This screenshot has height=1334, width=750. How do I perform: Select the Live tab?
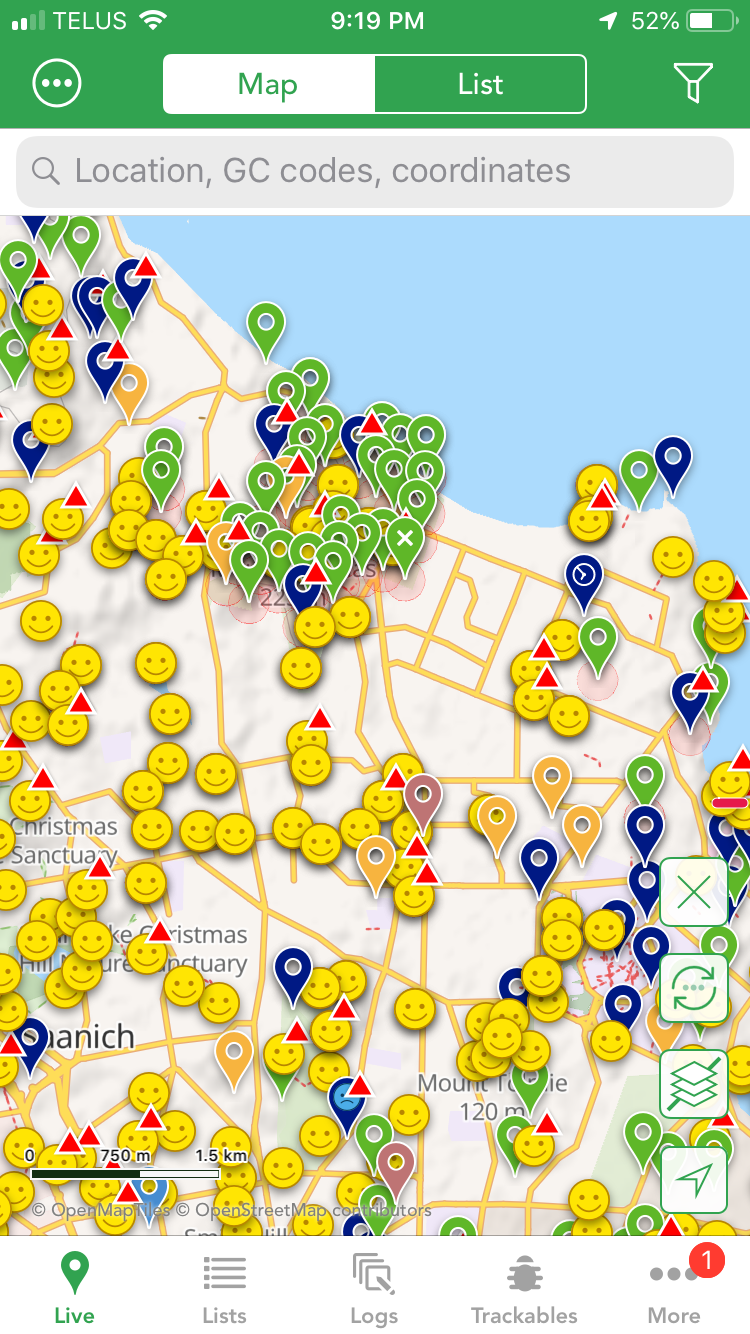coord(74,1289)
